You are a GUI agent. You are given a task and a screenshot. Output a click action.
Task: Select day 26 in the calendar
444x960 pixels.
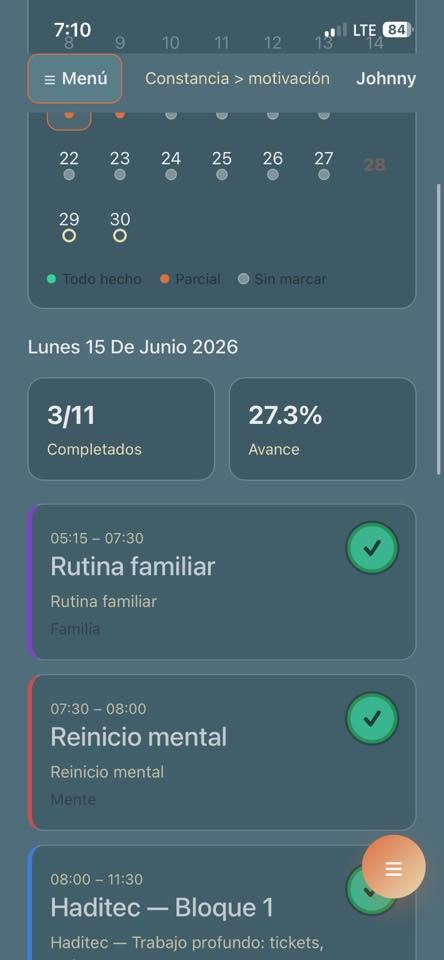(x=273, y=165)
